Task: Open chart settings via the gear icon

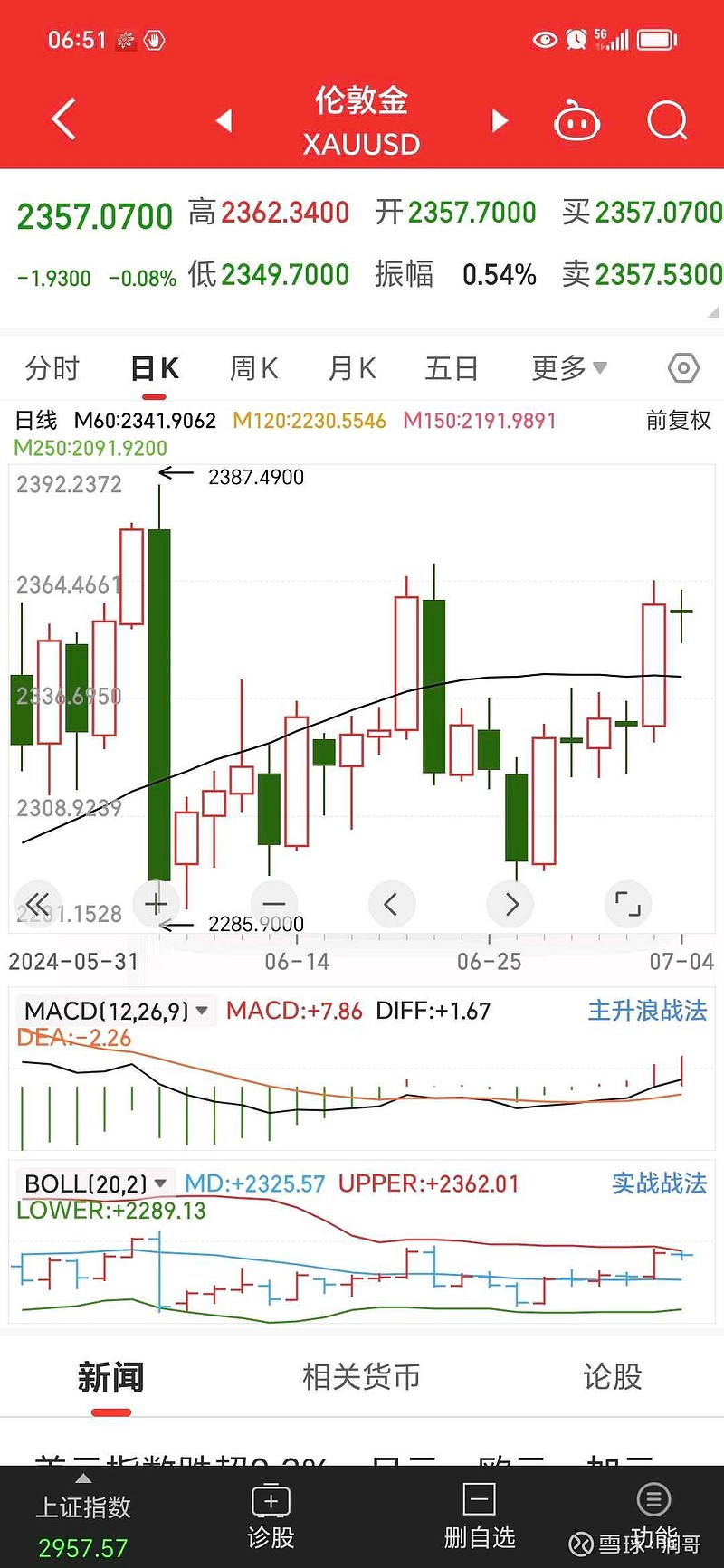Action: (x=683, y=368)
